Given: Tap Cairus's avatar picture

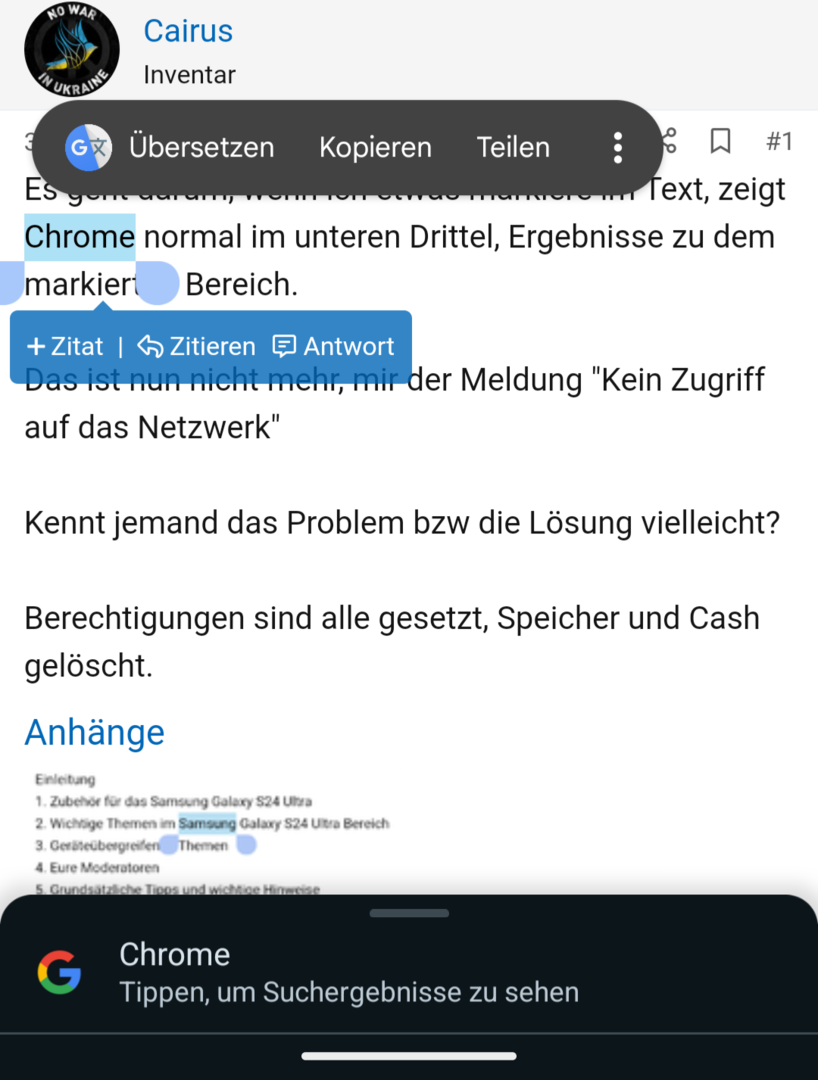Looking at the screenshot, I should click(71, 50).
